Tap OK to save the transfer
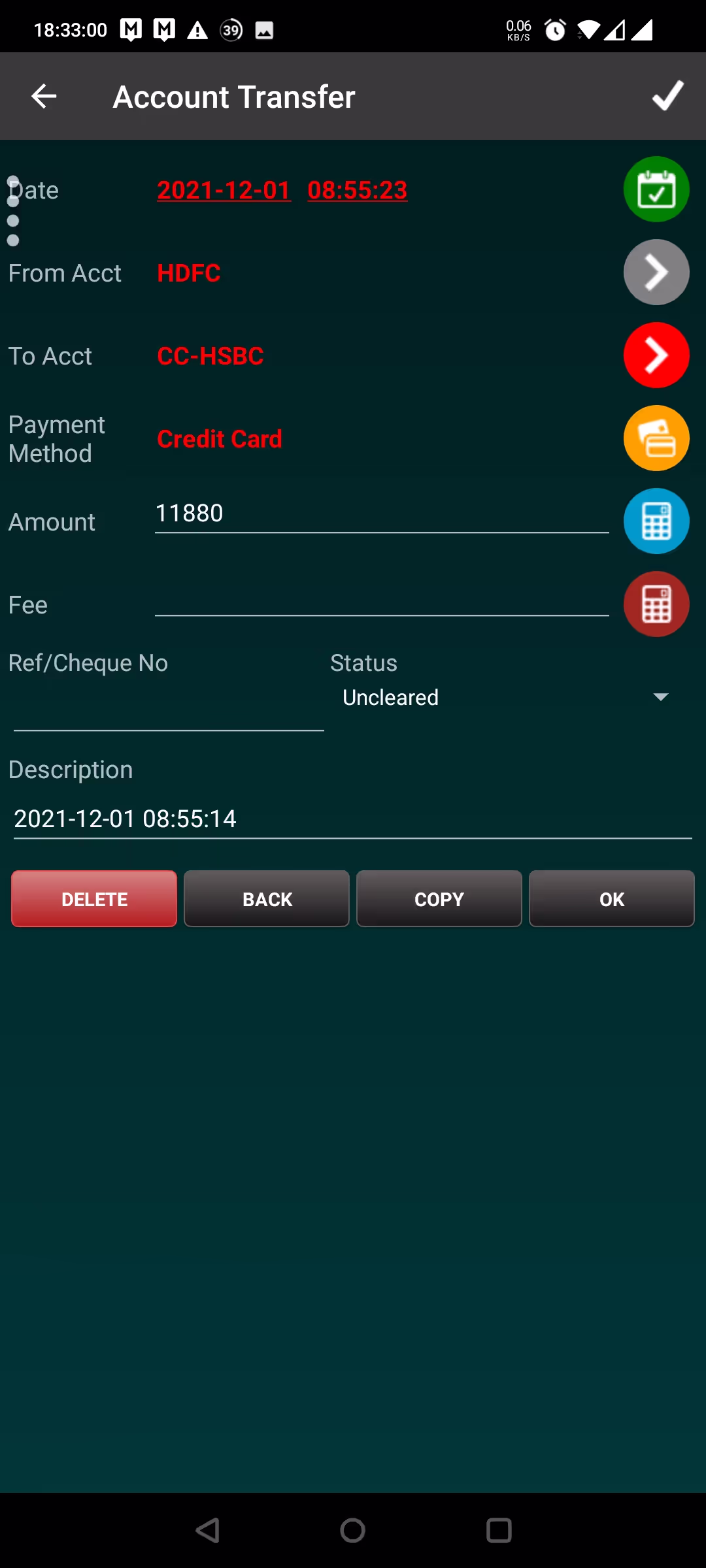Screen dimensions: 706x1568 click(x=612, y=899)
